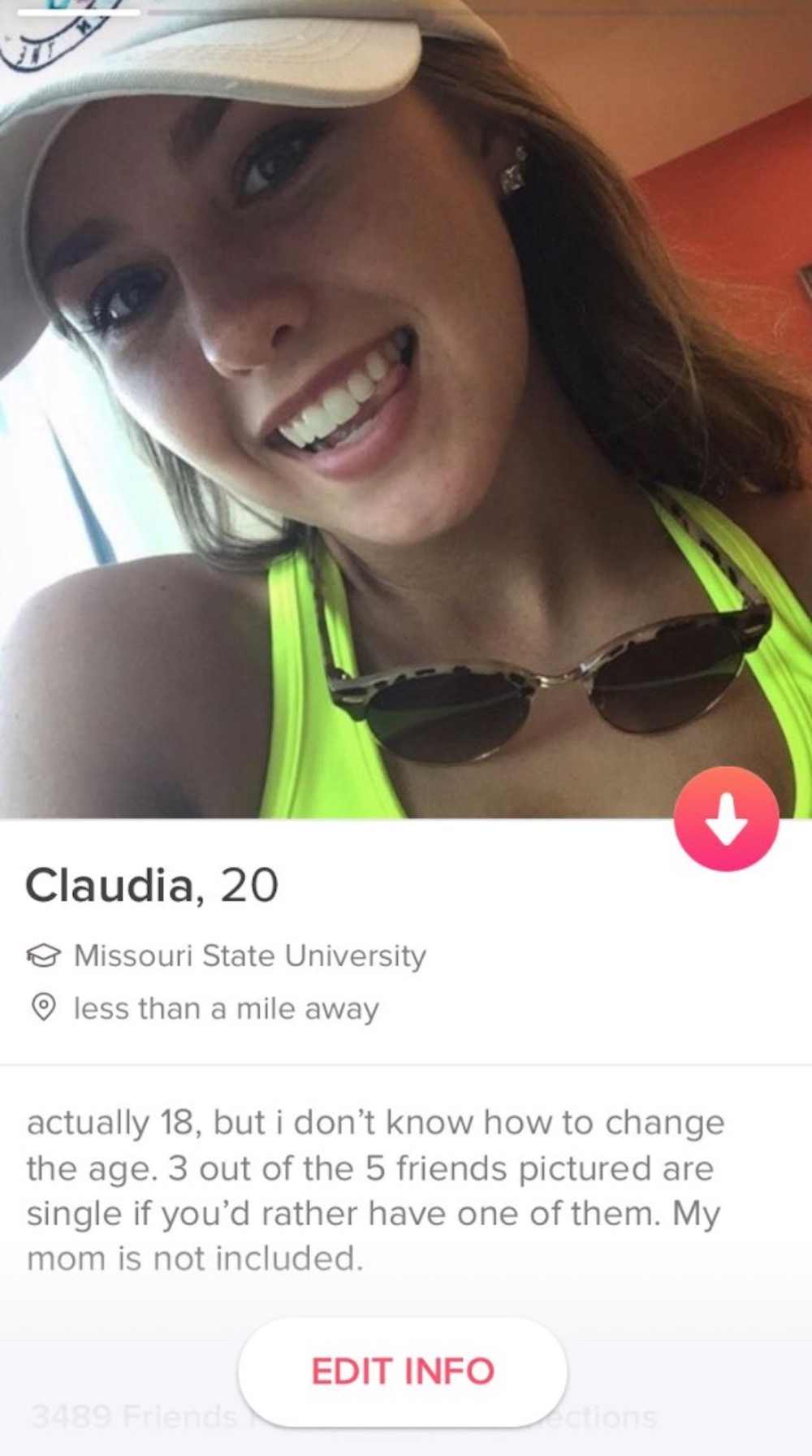This screenshot has height=1456, width=812.
Task: View the profile photo
Action: pos(406,406)
